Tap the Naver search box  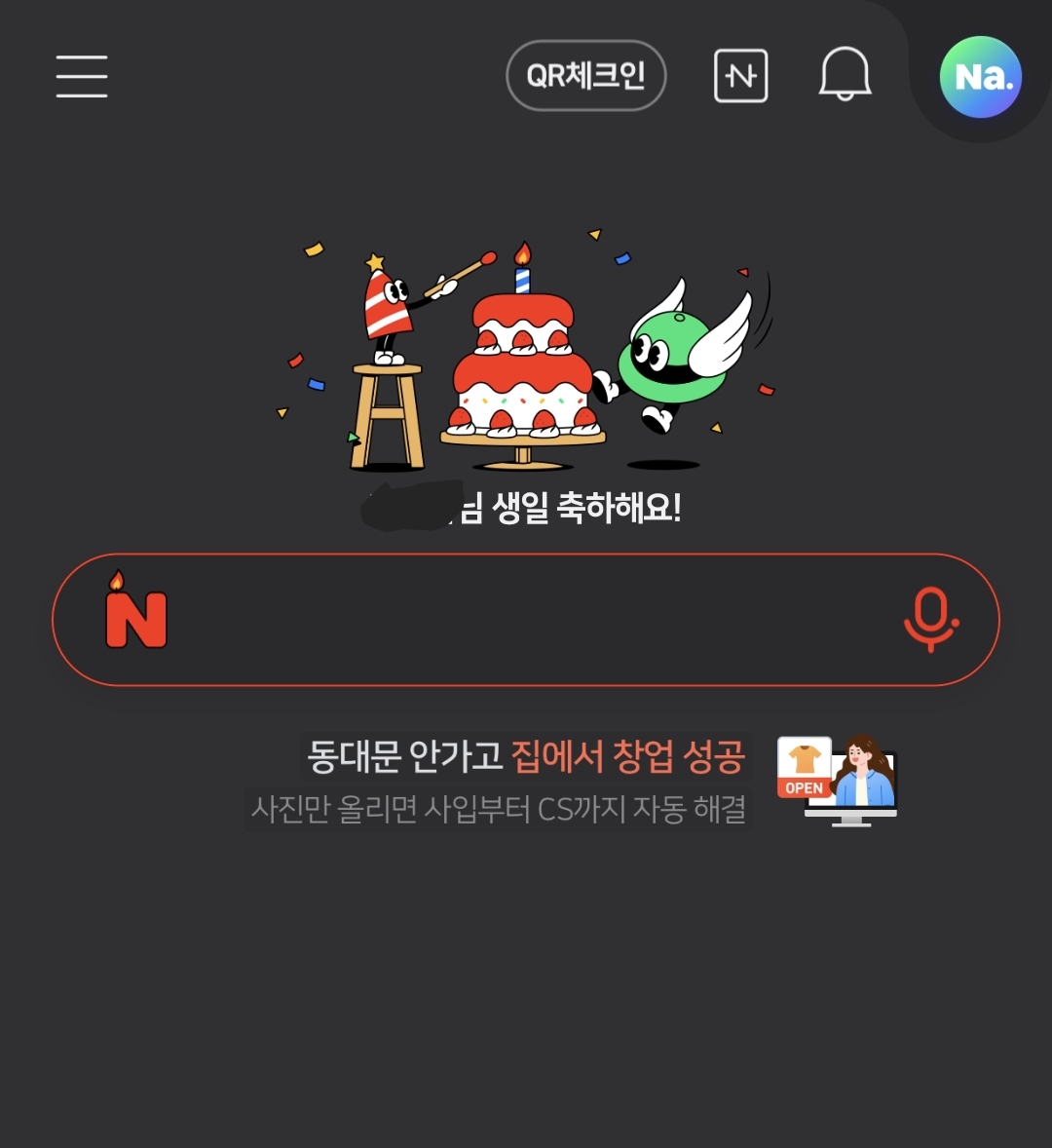(526, 620)
